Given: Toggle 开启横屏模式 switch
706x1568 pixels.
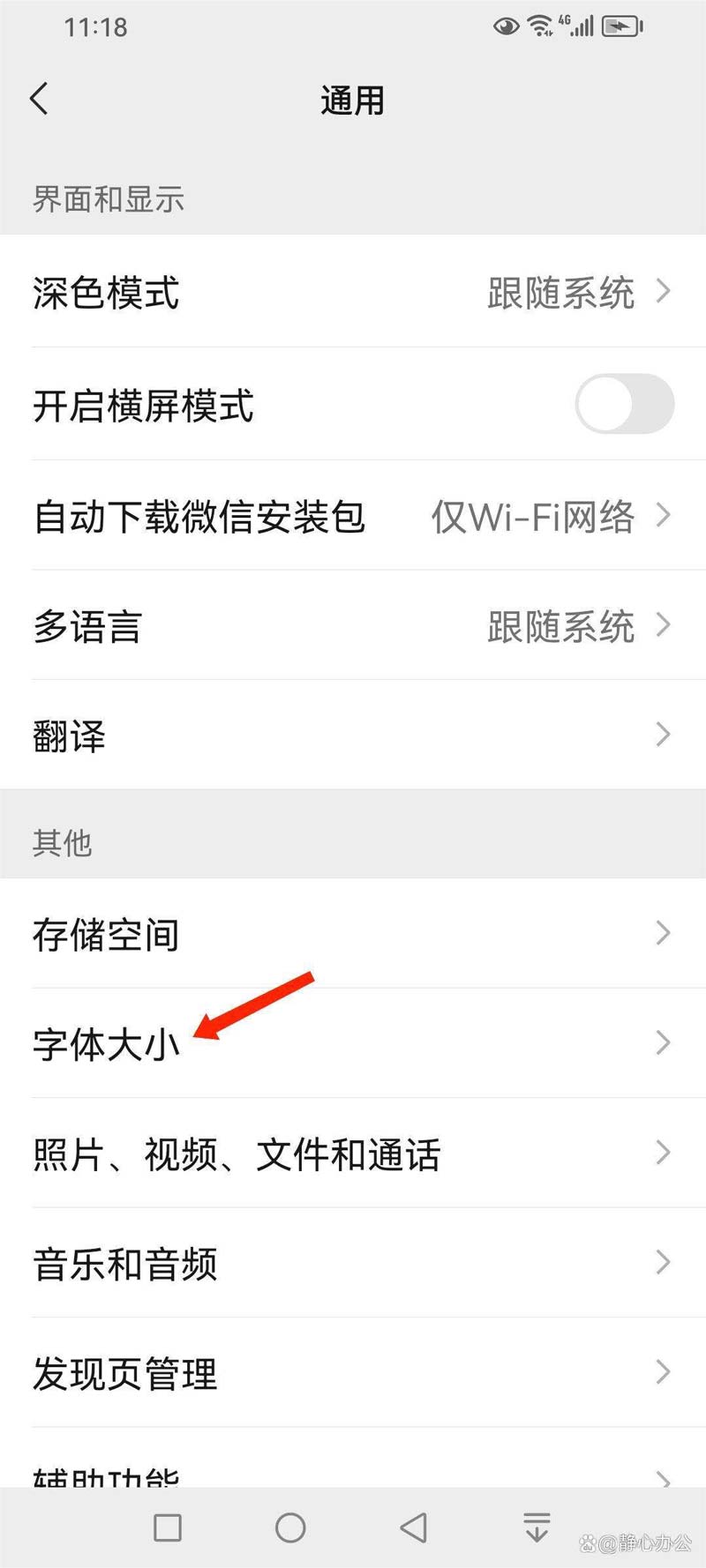Looking at the screenshot, I should 624,404.
